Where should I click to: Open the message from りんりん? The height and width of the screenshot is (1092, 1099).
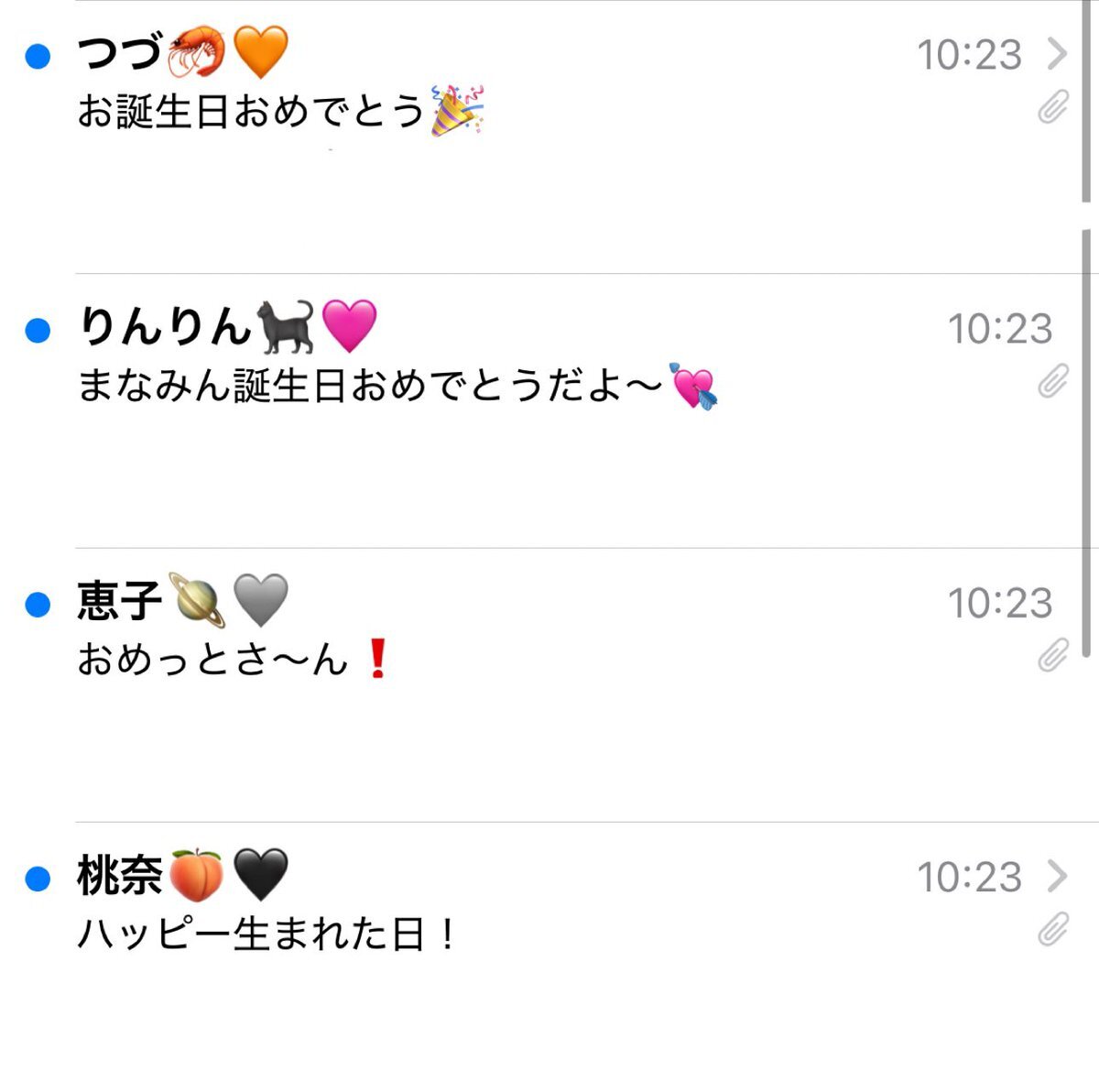tap(458, 385)
